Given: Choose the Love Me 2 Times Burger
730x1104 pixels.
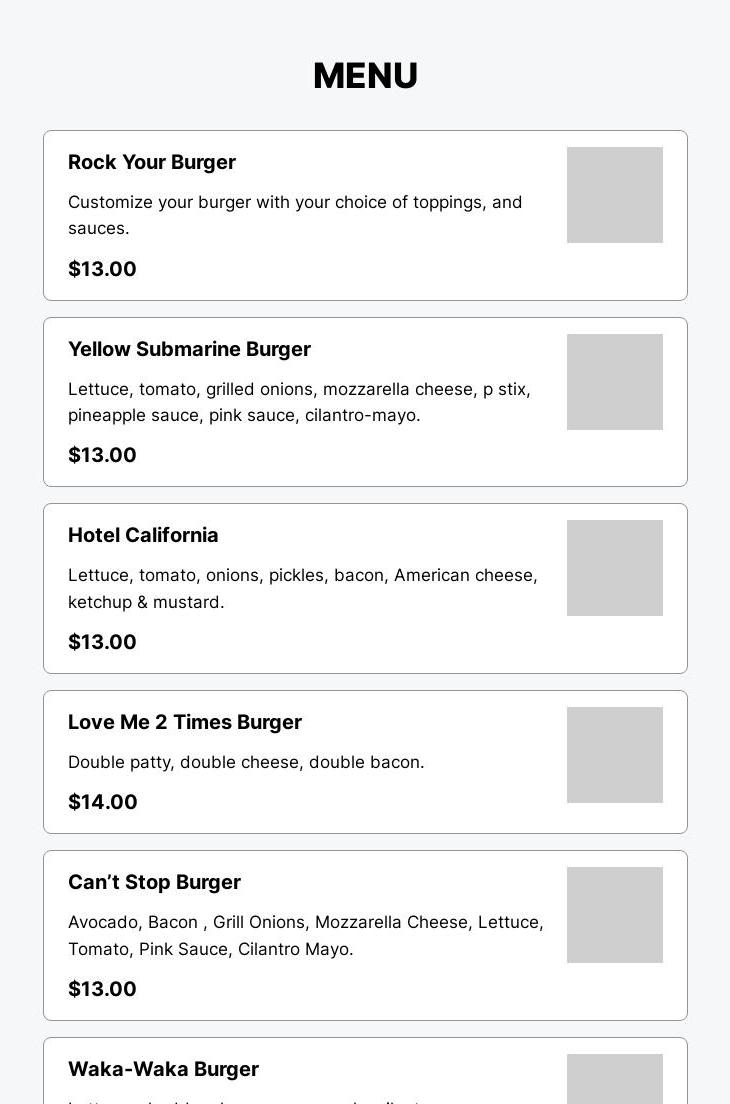Looking at the screenshot, I should [x=365, y=762].
